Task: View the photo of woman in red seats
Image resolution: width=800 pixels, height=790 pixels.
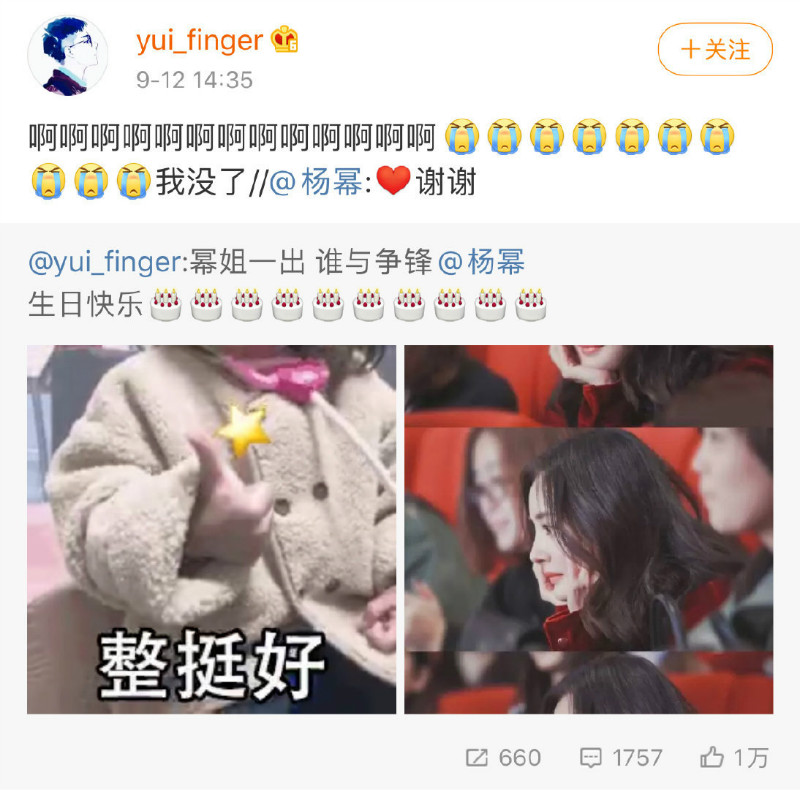Action: pos(588,529)
